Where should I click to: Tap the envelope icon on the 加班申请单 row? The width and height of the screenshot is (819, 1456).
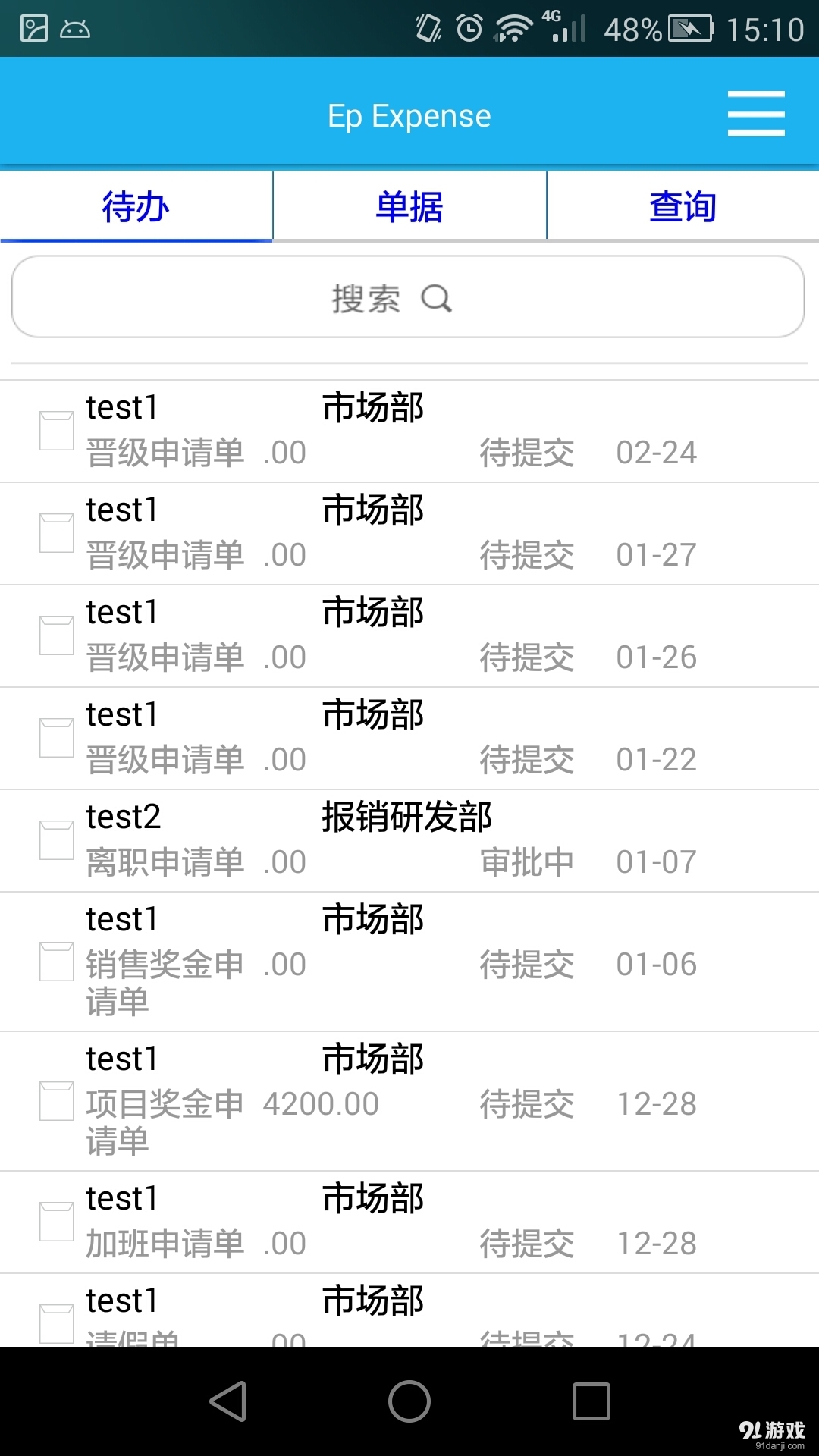point(55,1221)
